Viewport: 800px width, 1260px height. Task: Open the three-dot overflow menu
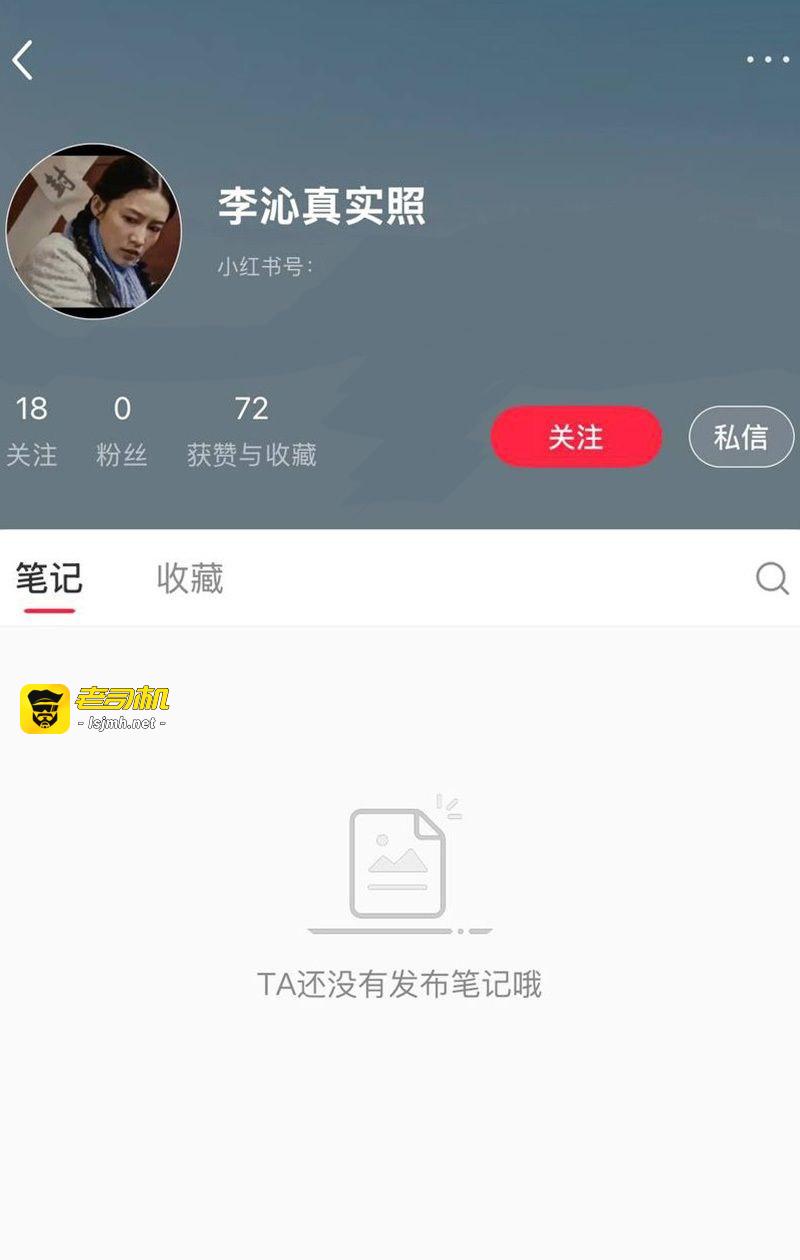click(x=767, y=60)
